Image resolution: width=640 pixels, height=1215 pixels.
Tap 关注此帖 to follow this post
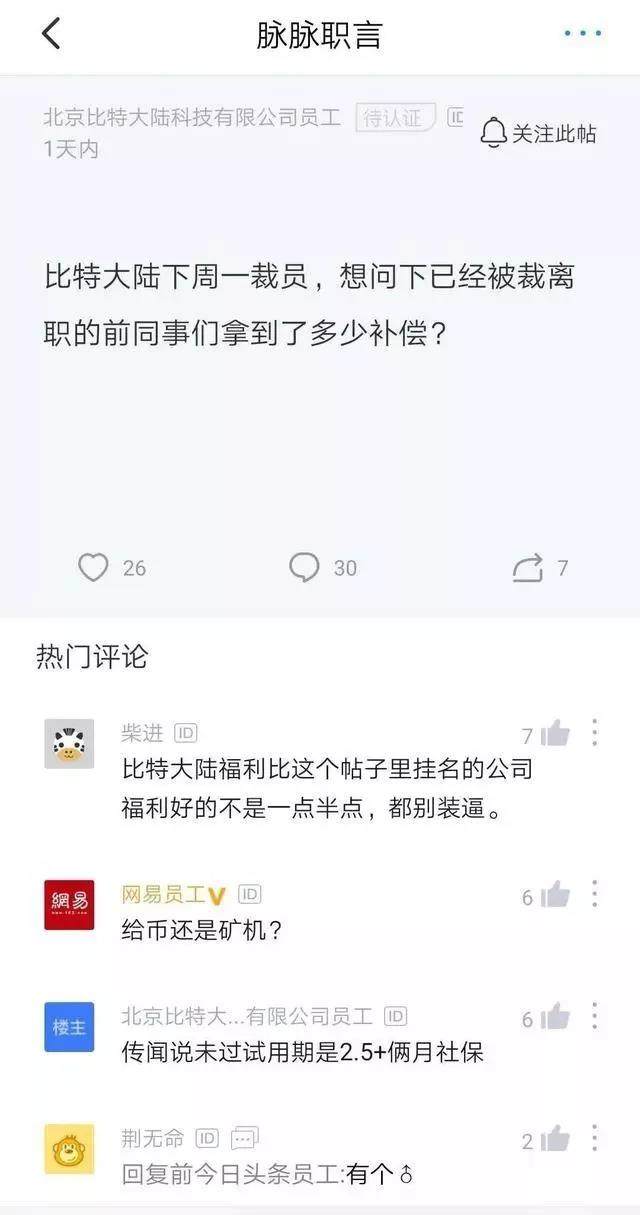coord(538,133)
